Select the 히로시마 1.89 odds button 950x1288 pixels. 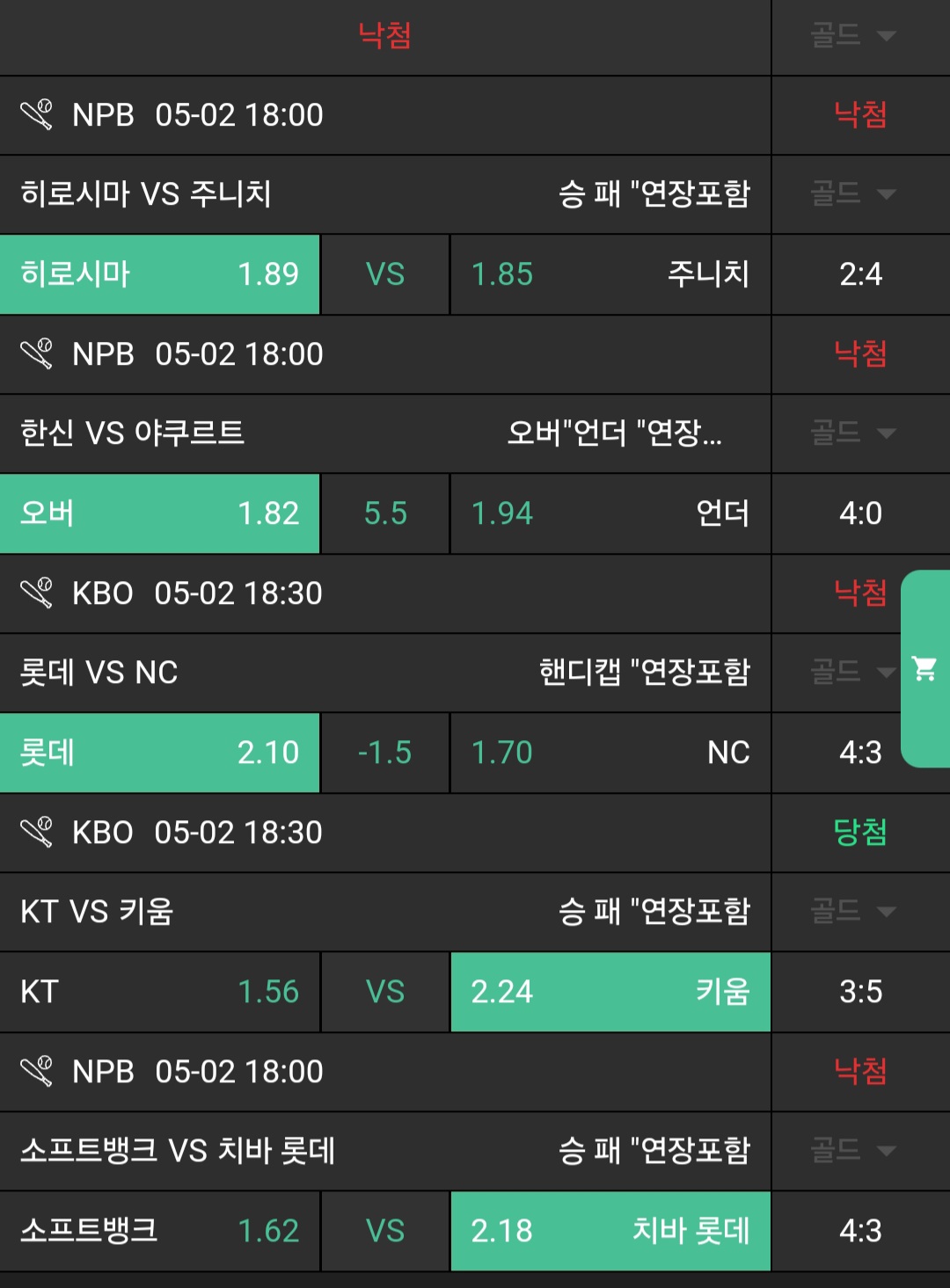click(x=160, y=274)
